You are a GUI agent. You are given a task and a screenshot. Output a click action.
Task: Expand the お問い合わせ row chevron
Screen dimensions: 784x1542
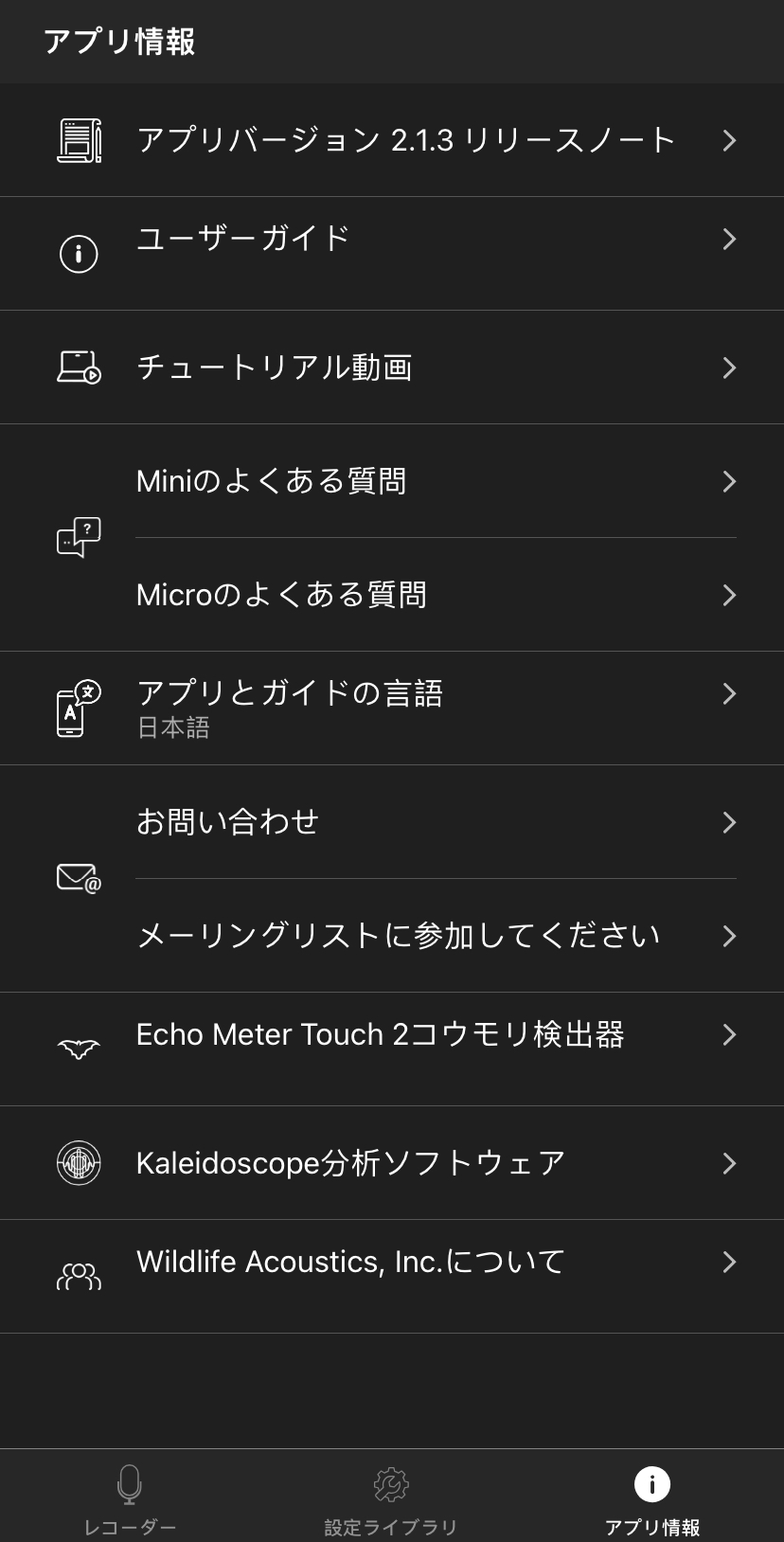(729, 822)
